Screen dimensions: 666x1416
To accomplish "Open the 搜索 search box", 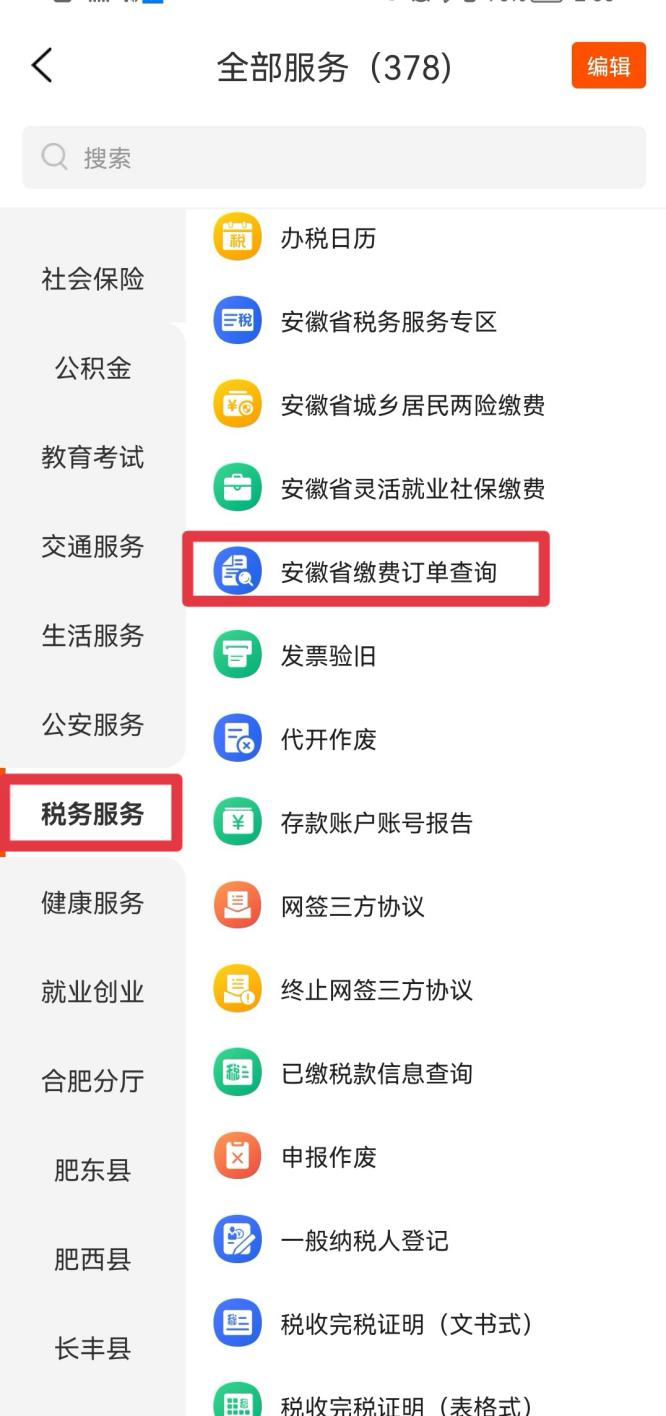I will point(333,158).
